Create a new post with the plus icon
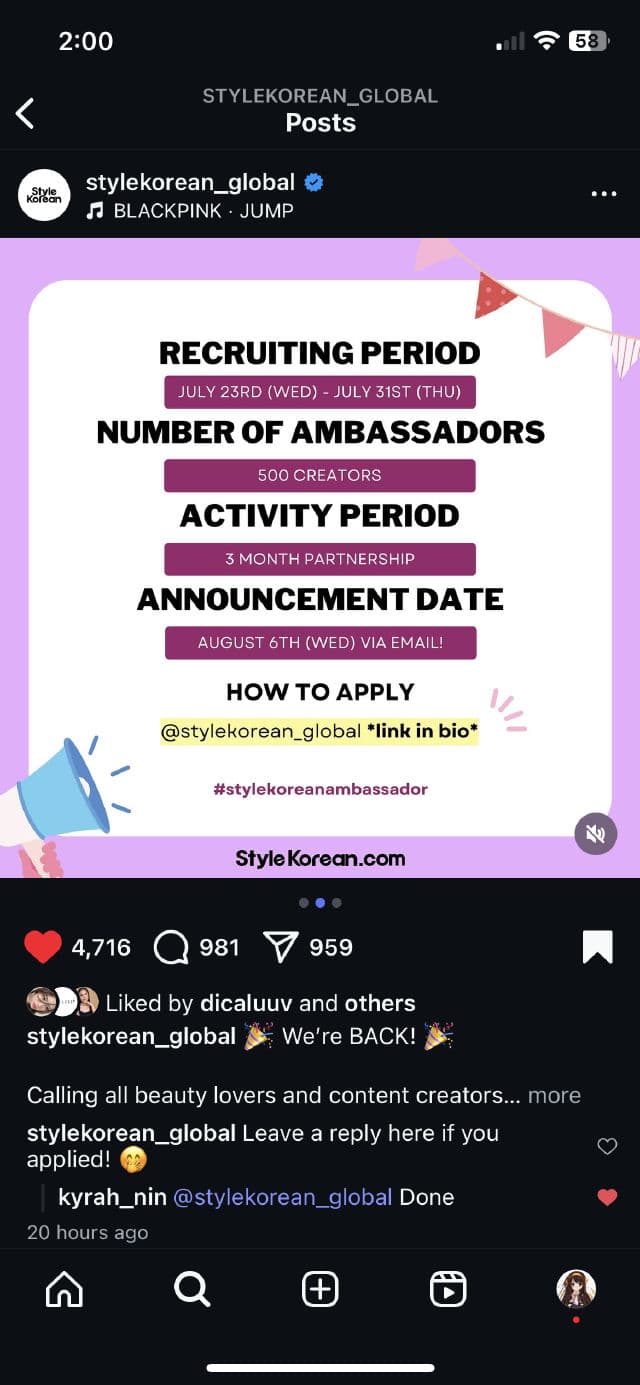Viewport: 640px width, 1385px height. tap(320, 1290)
